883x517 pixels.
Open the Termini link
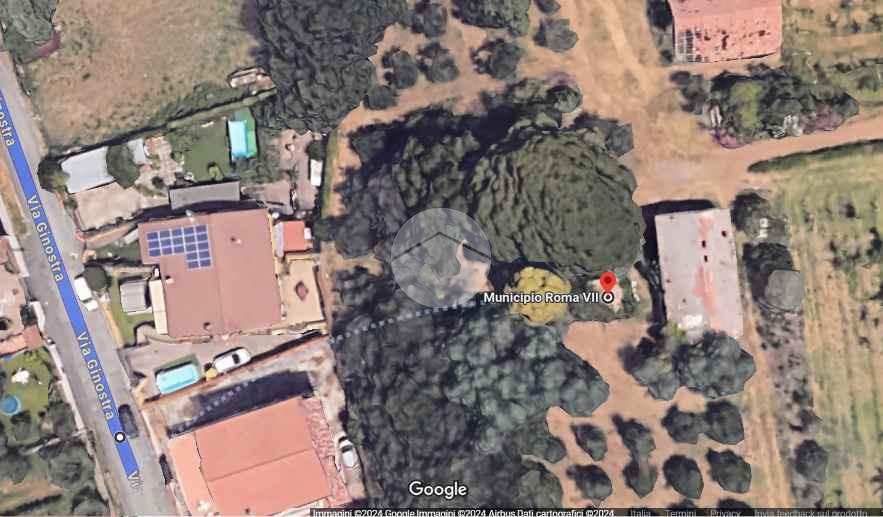[681, 512]
